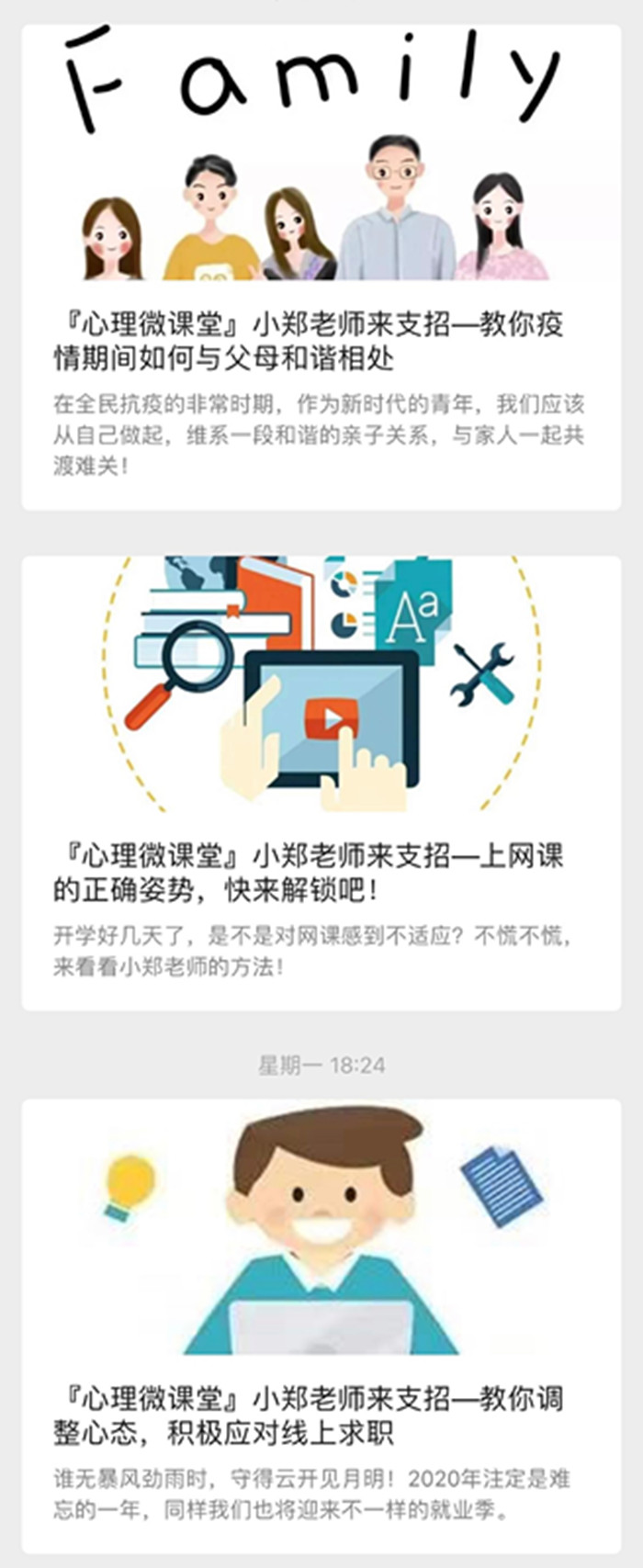Image resolution: width=643 pixels, height=1568 pixels.
Task: Open the article on online job hunting mindset
Action: pos(309,1415)
